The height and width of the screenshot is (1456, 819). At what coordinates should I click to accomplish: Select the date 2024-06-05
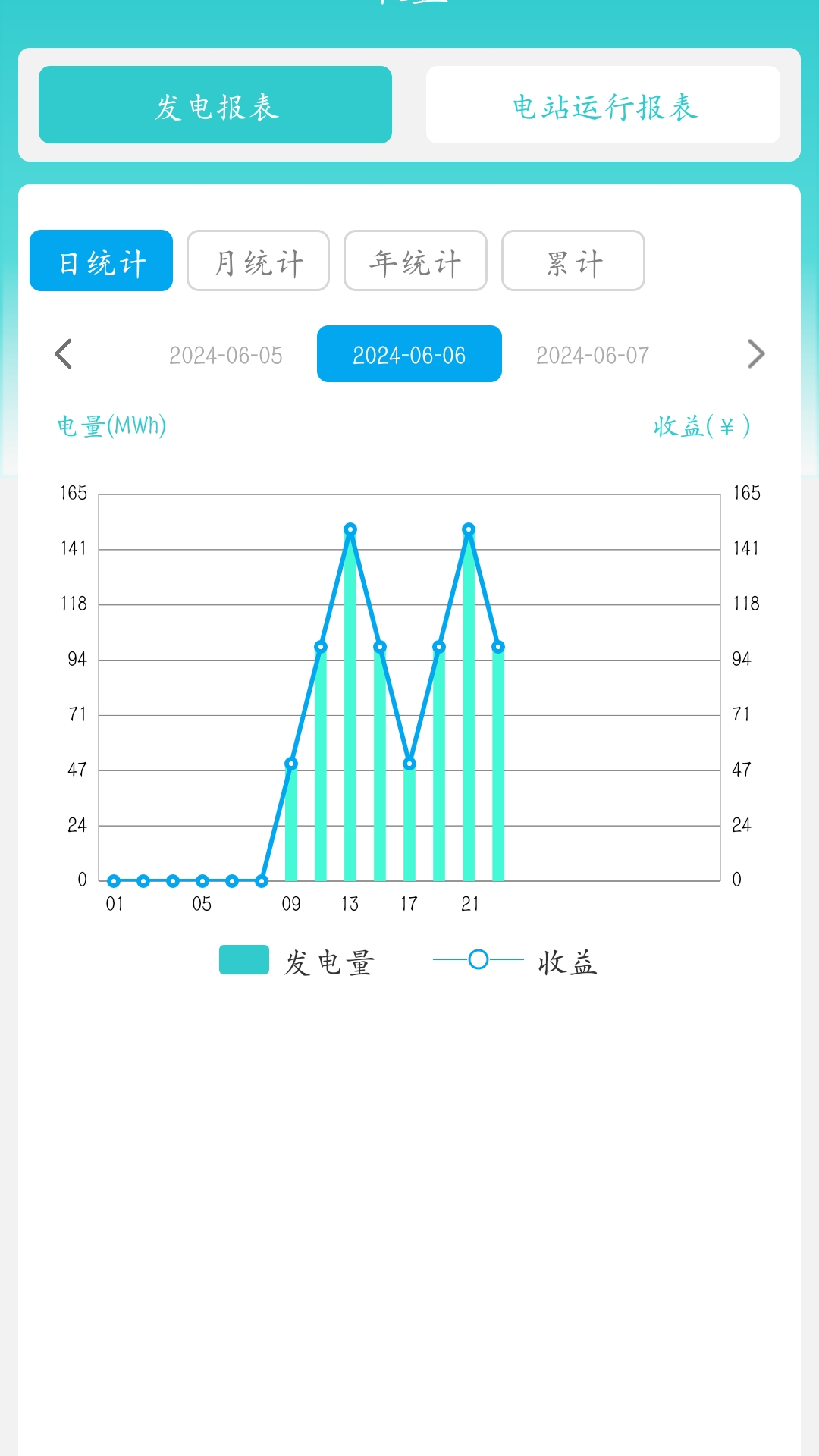[x=226, y=355]
